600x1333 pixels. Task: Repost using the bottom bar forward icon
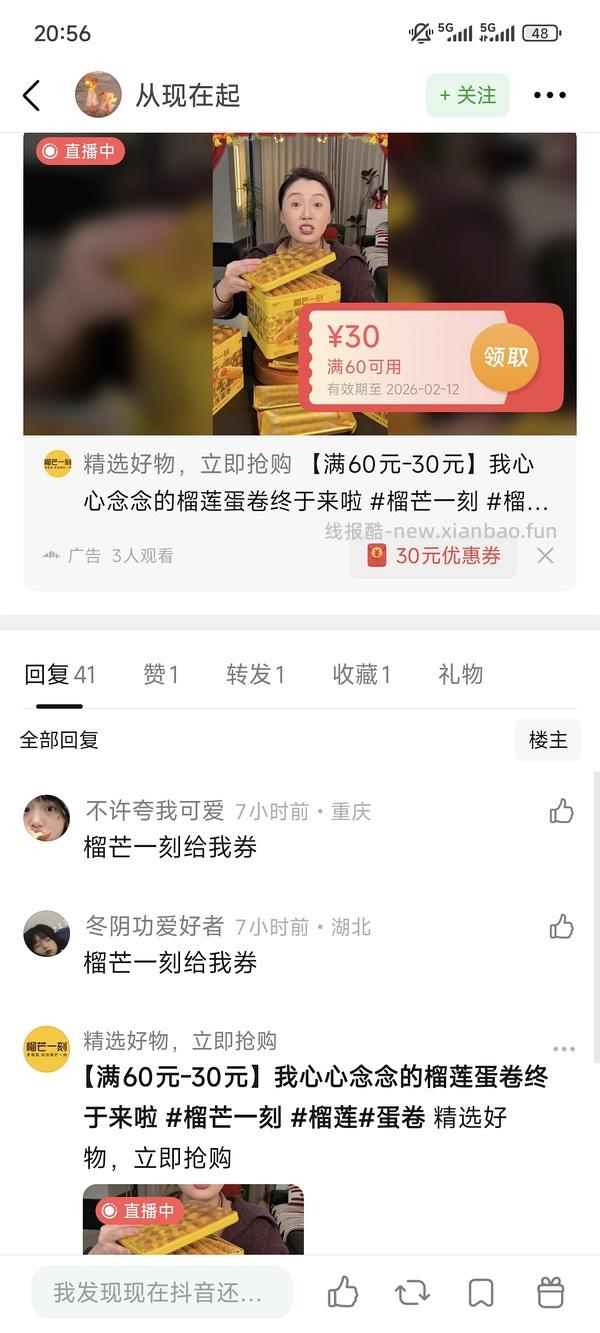(x=412, y=1292)
